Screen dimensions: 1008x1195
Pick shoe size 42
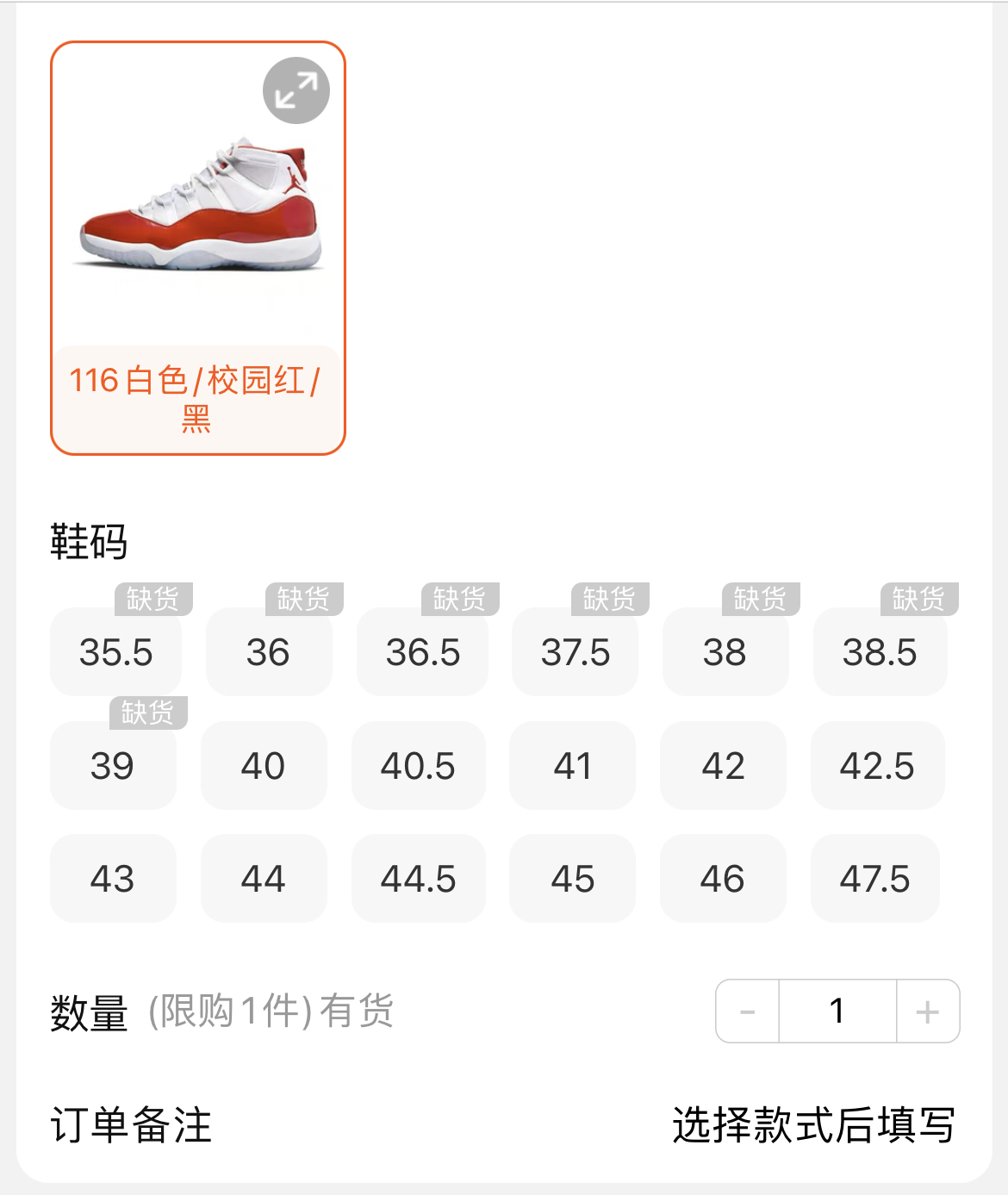(x=723, y=766)
